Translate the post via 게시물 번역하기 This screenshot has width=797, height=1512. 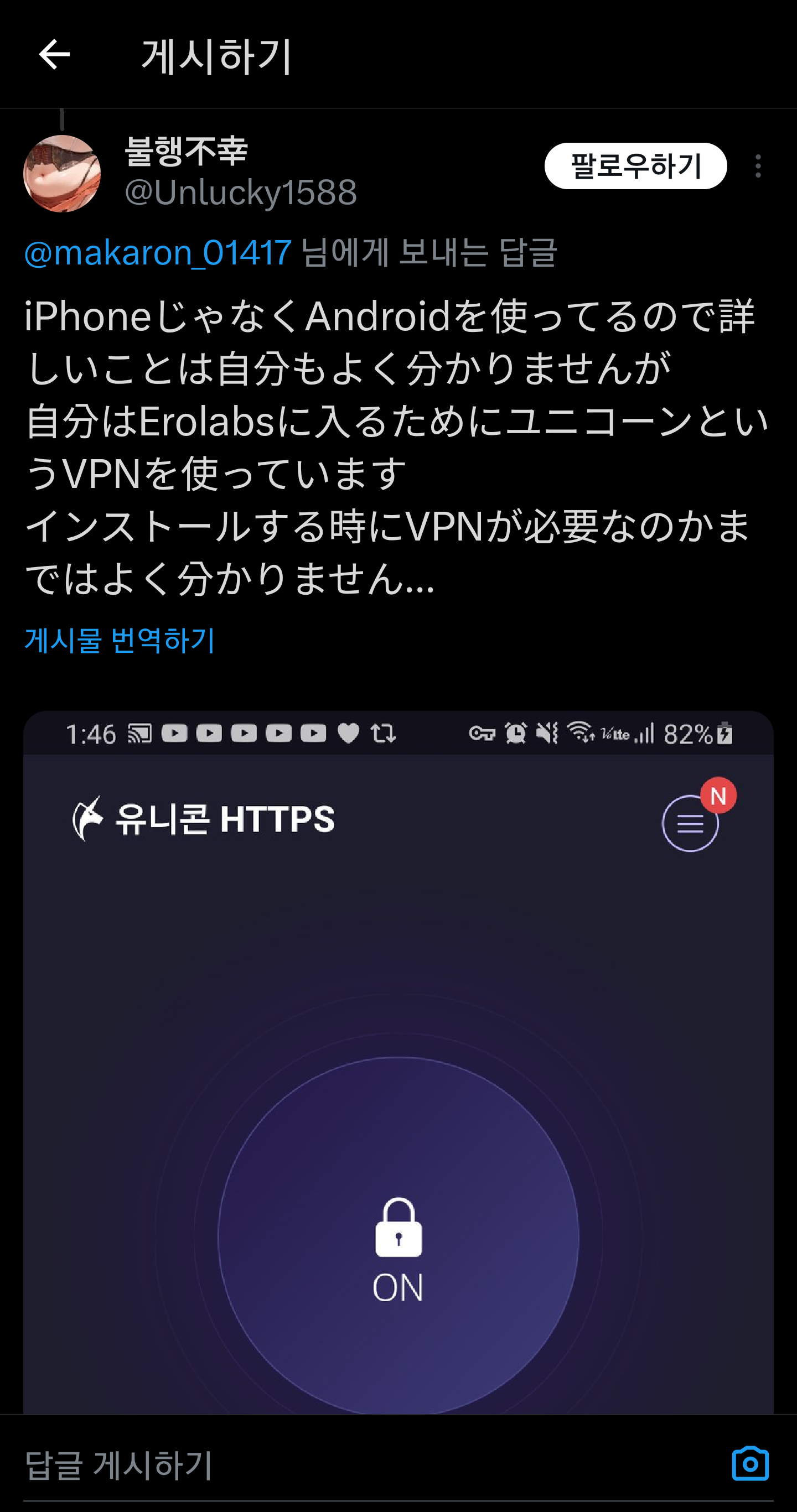pos(120,640)
